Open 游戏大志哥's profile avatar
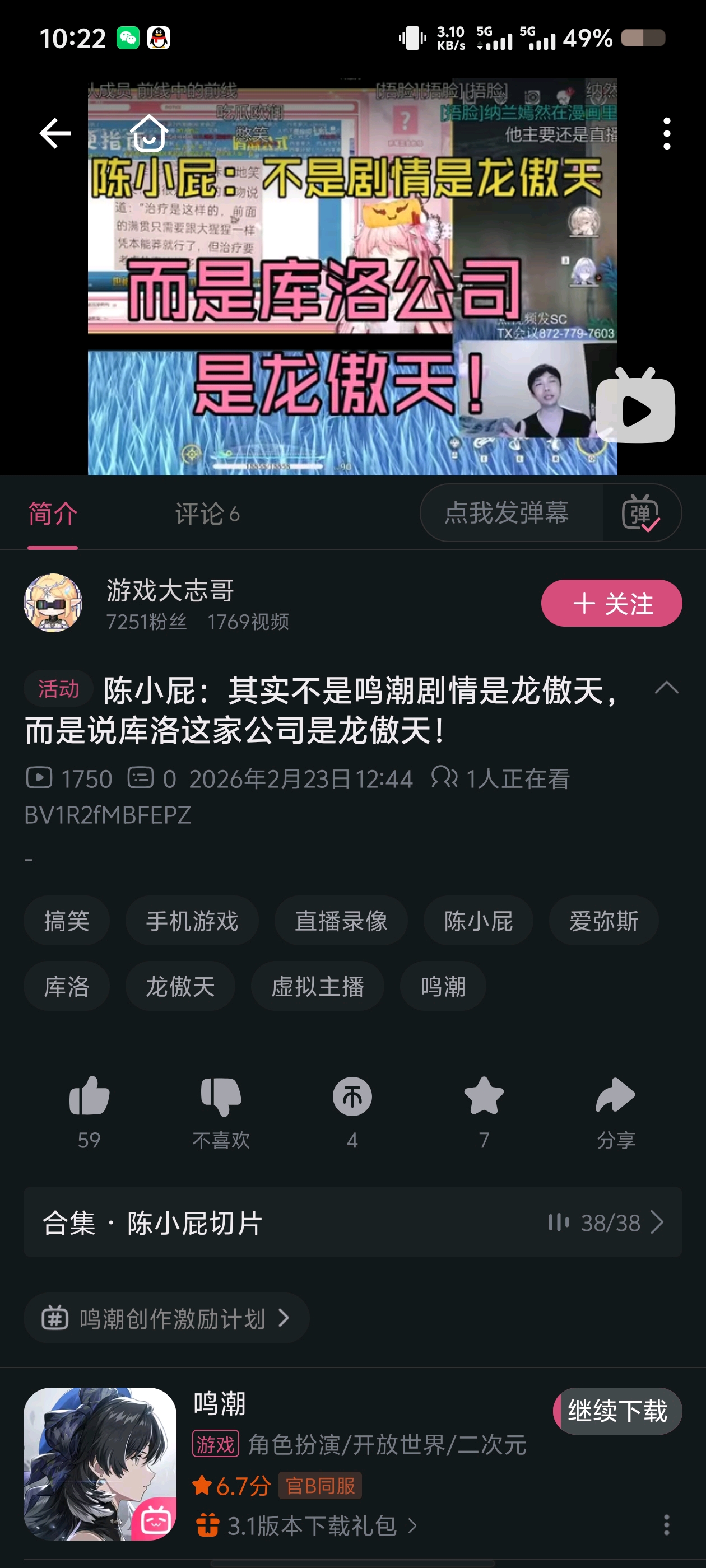706x1568 pixels. (x=53, y=603)
